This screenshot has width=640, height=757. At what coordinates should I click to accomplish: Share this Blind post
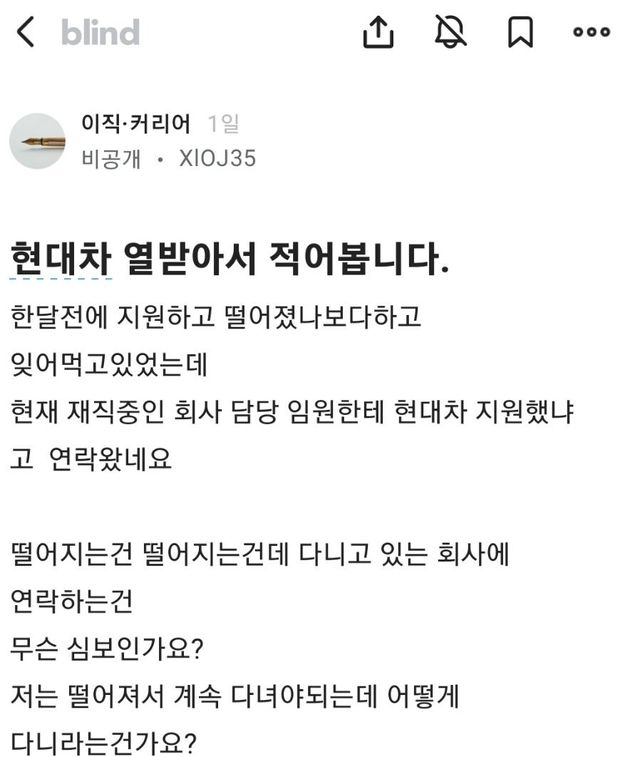[378, 33]
